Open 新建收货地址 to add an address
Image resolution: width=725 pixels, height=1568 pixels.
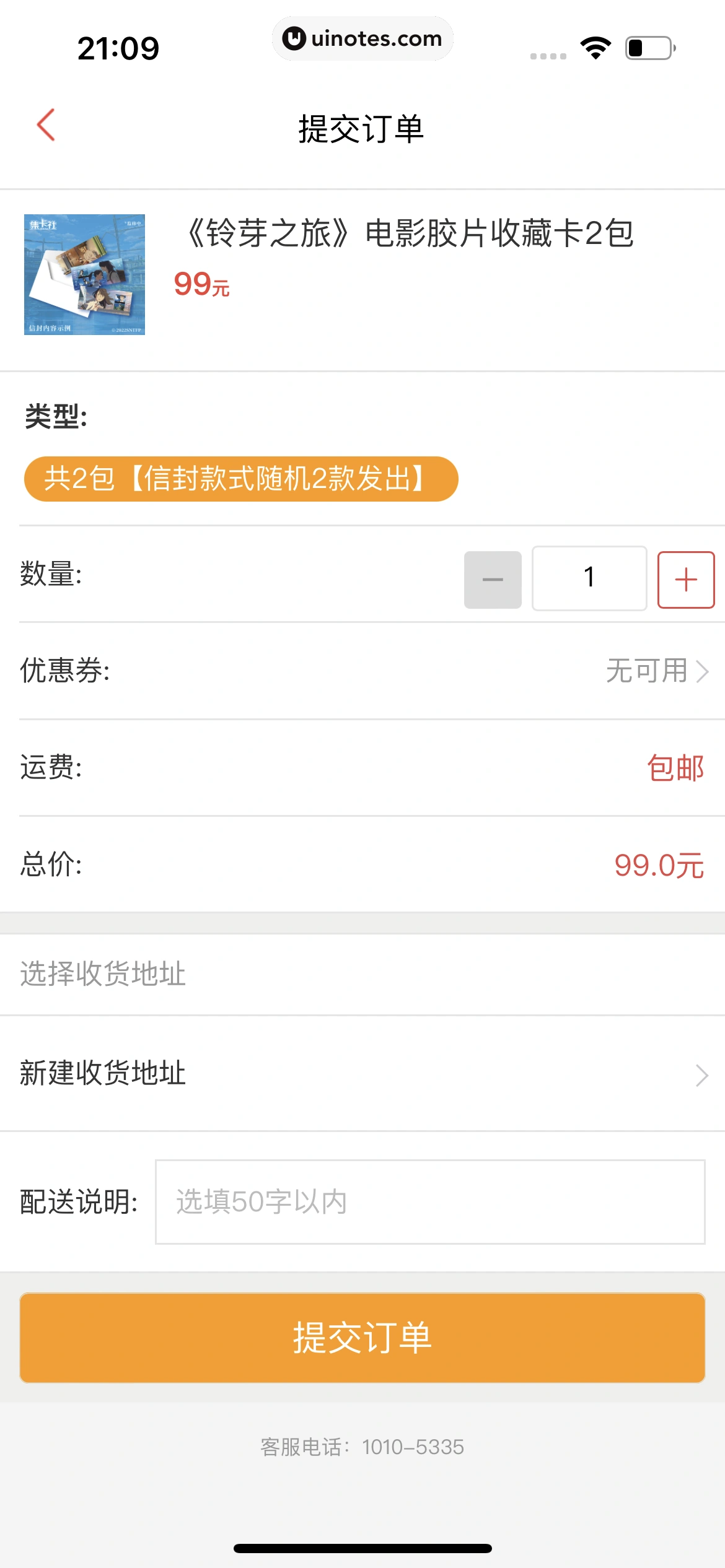[362, 1074]
